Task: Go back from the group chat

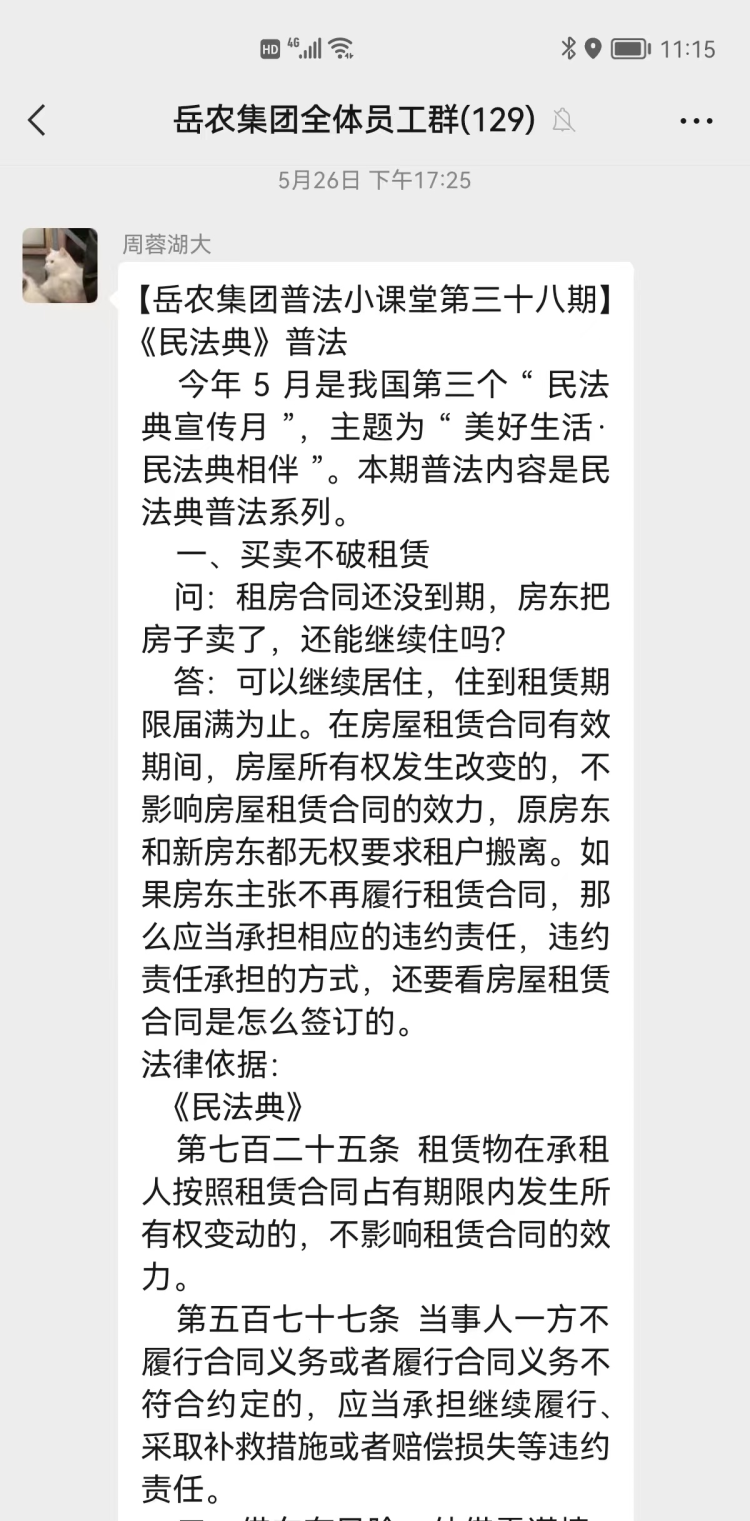Action: pyautogui.click(x=37, y=121)
